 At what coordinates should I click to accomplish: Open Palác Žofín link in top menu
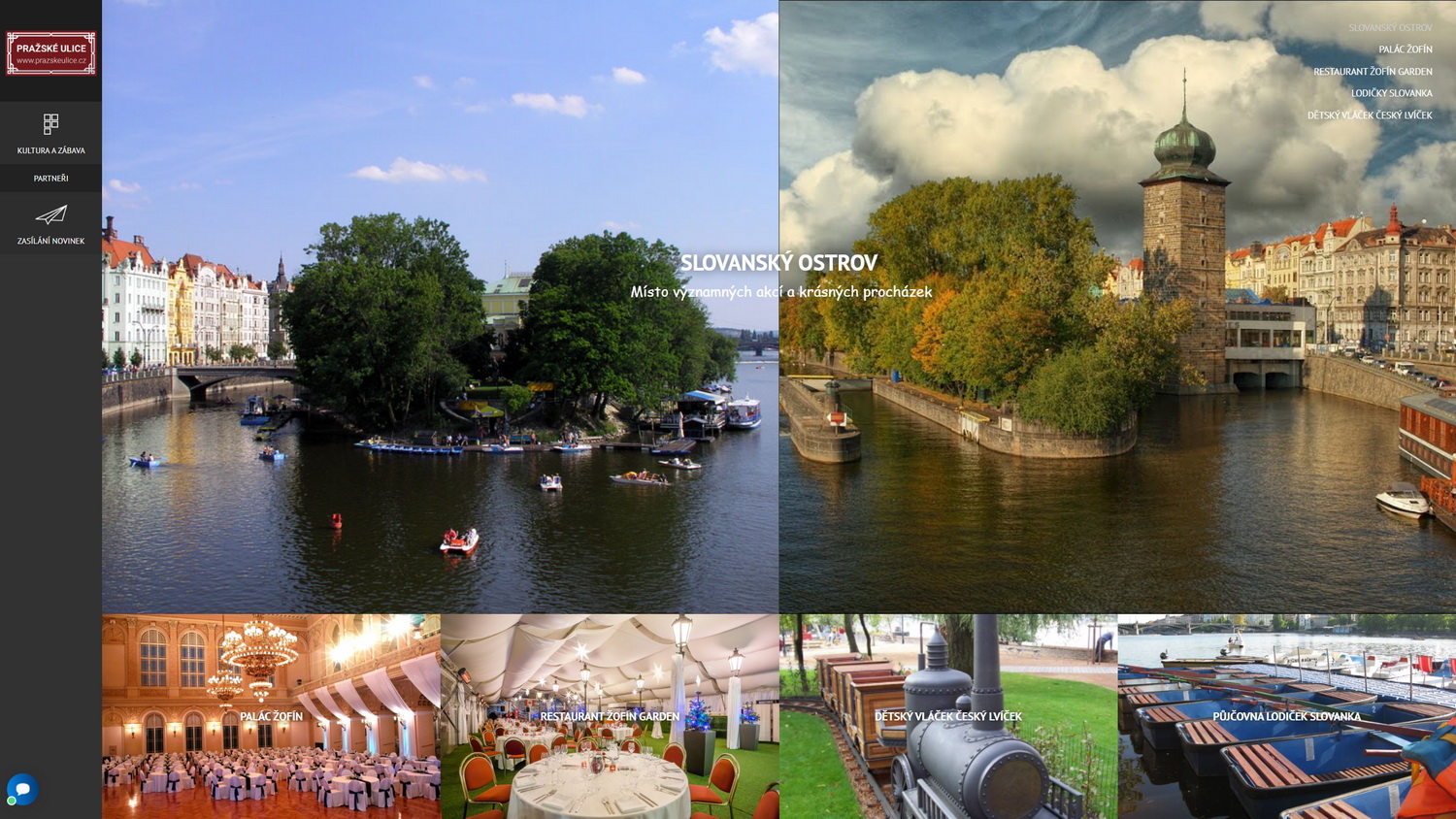[1405, 49]
